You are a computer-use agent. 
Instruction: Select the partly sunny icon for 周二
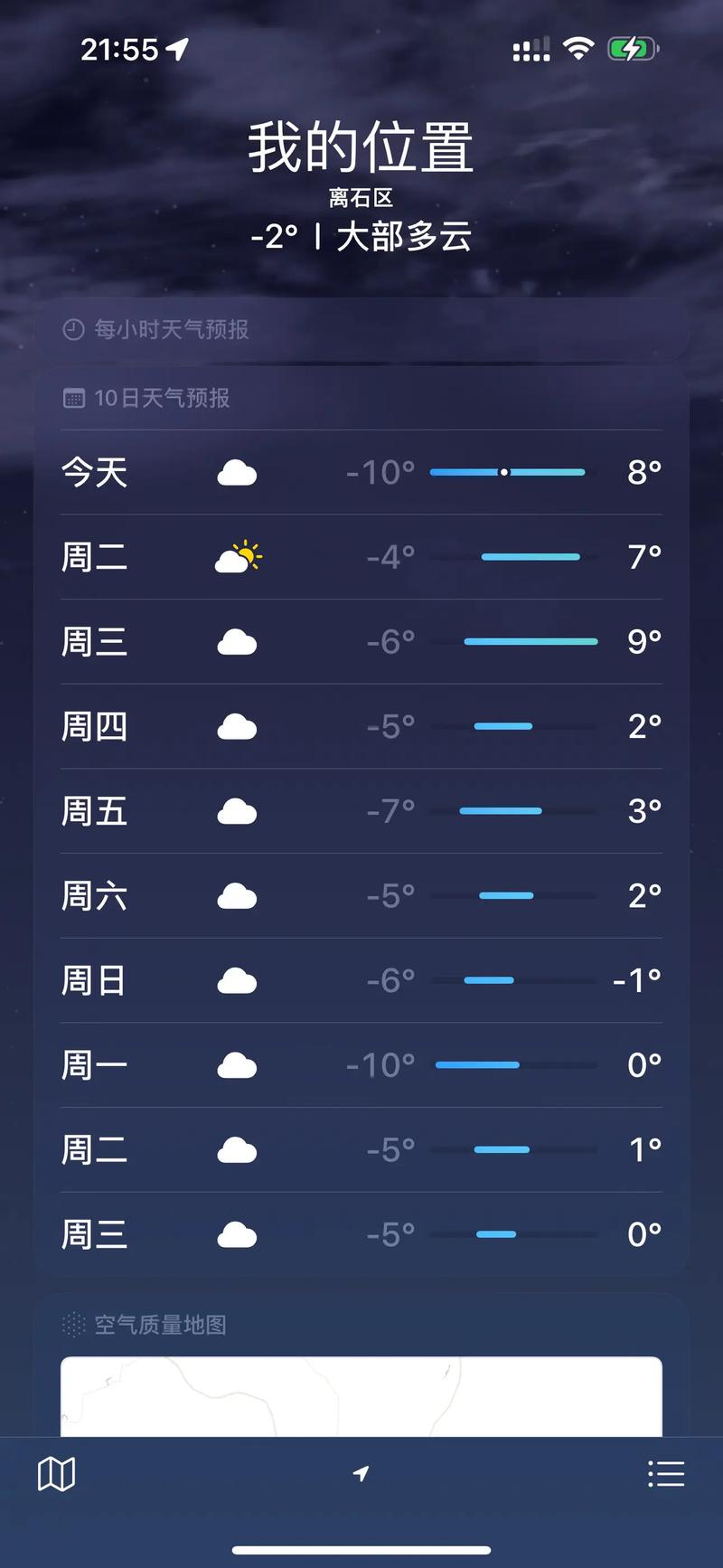pos(239,557)
